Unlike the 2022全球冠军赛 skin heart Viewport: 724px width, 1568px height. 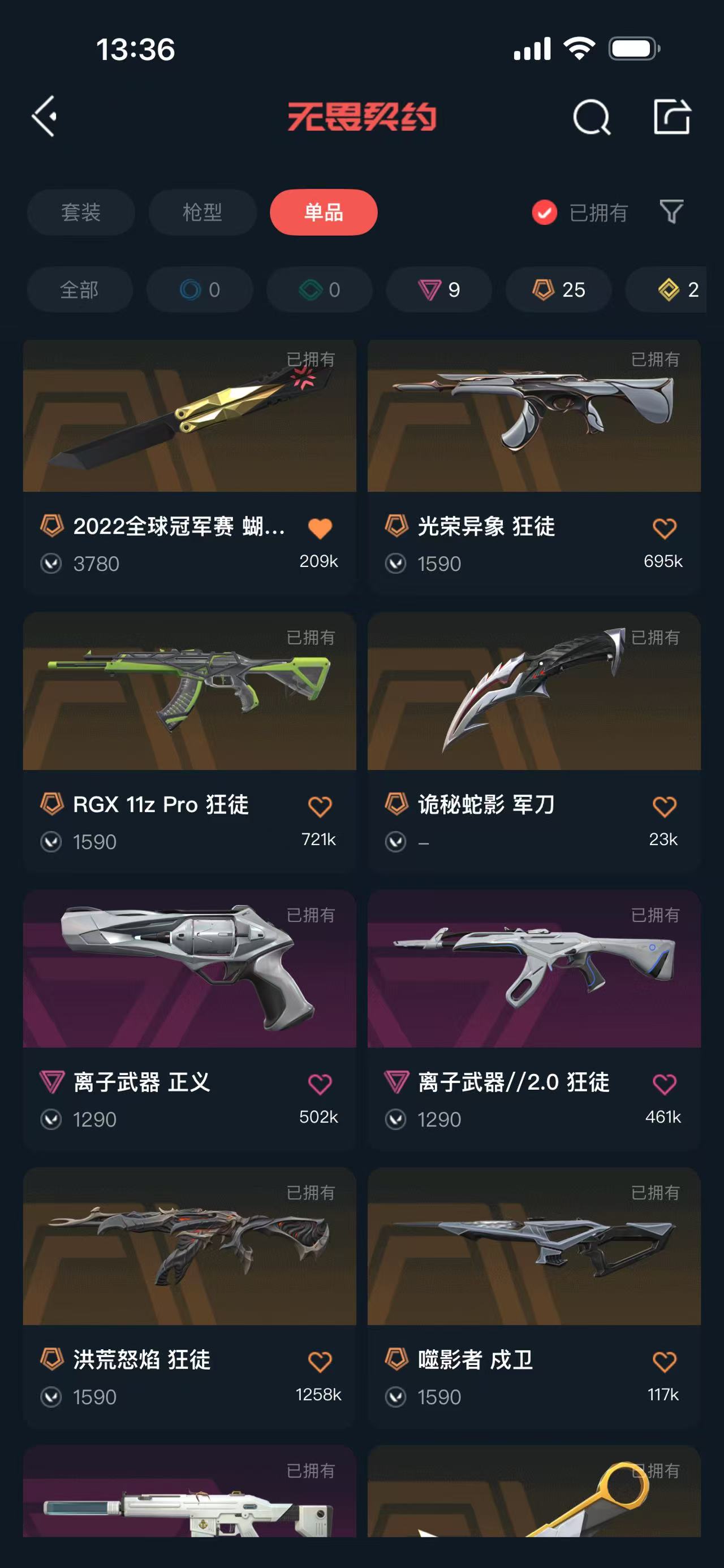pos(320,528)
